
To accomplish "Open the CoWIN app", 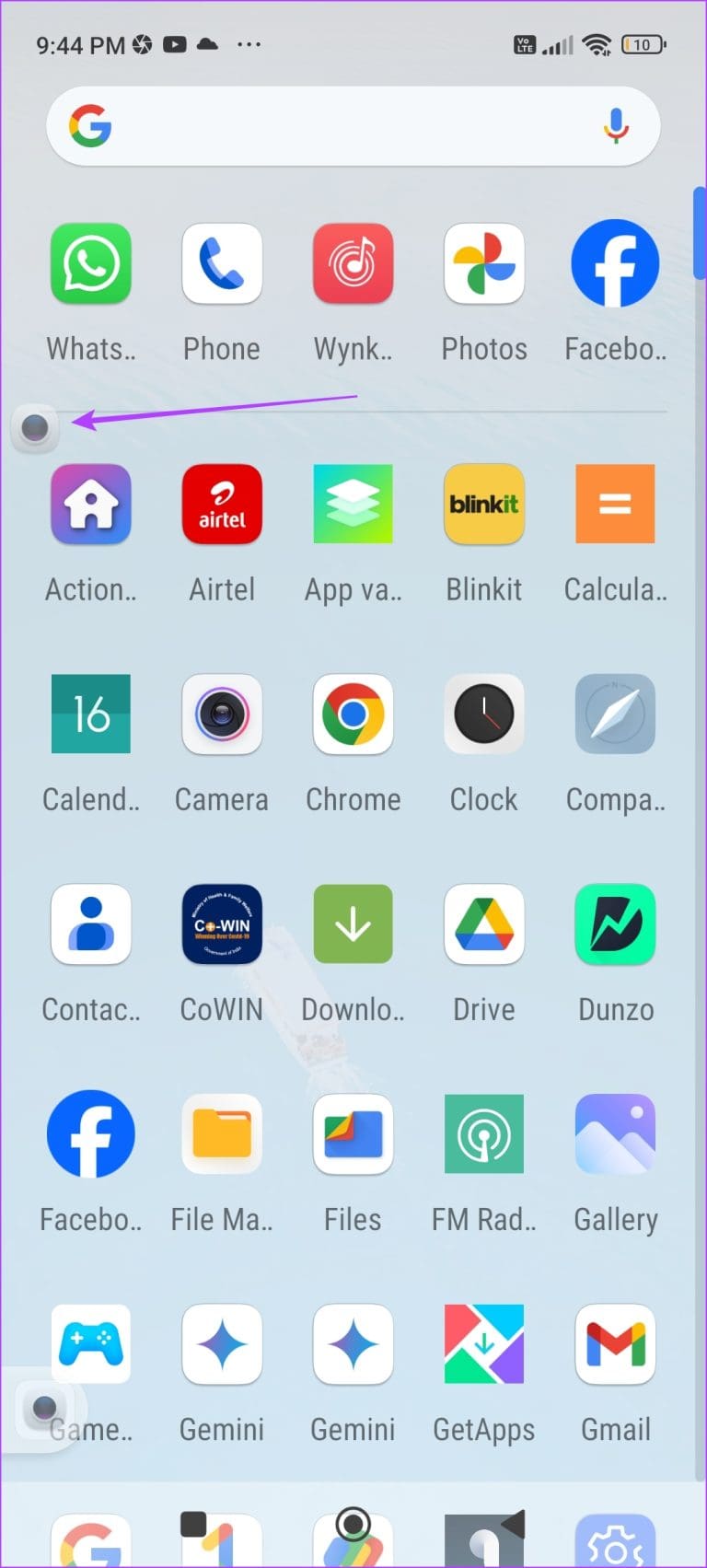I will pyautogui.click(x=221, y=924).
